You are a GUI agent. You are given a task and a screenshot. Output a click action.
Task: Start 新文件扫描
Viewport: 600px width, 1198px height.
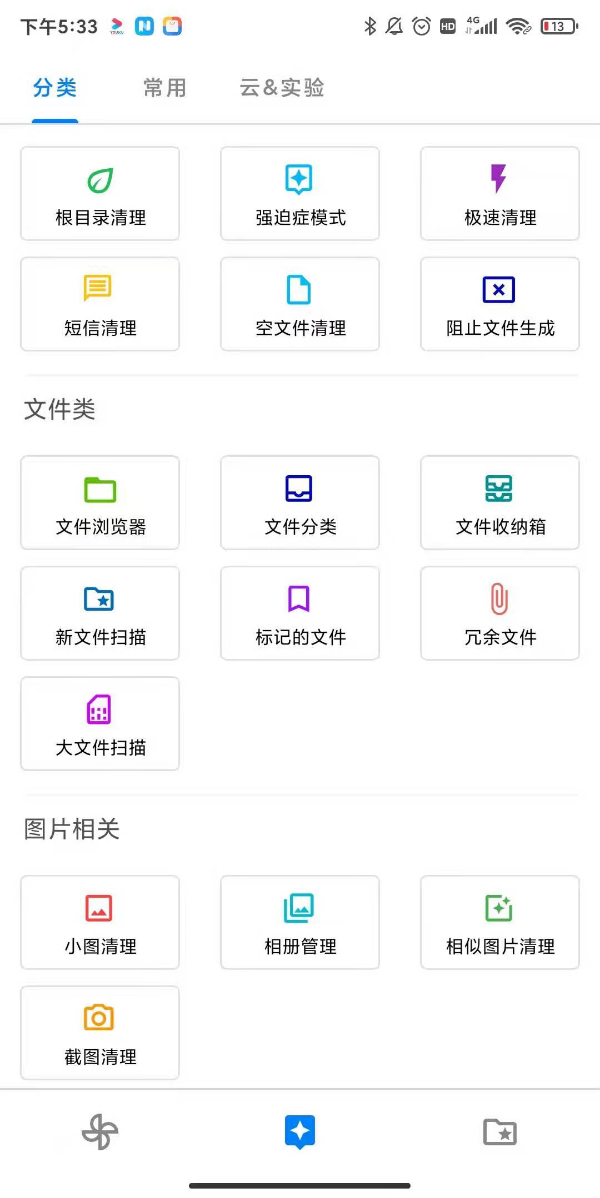100,614
